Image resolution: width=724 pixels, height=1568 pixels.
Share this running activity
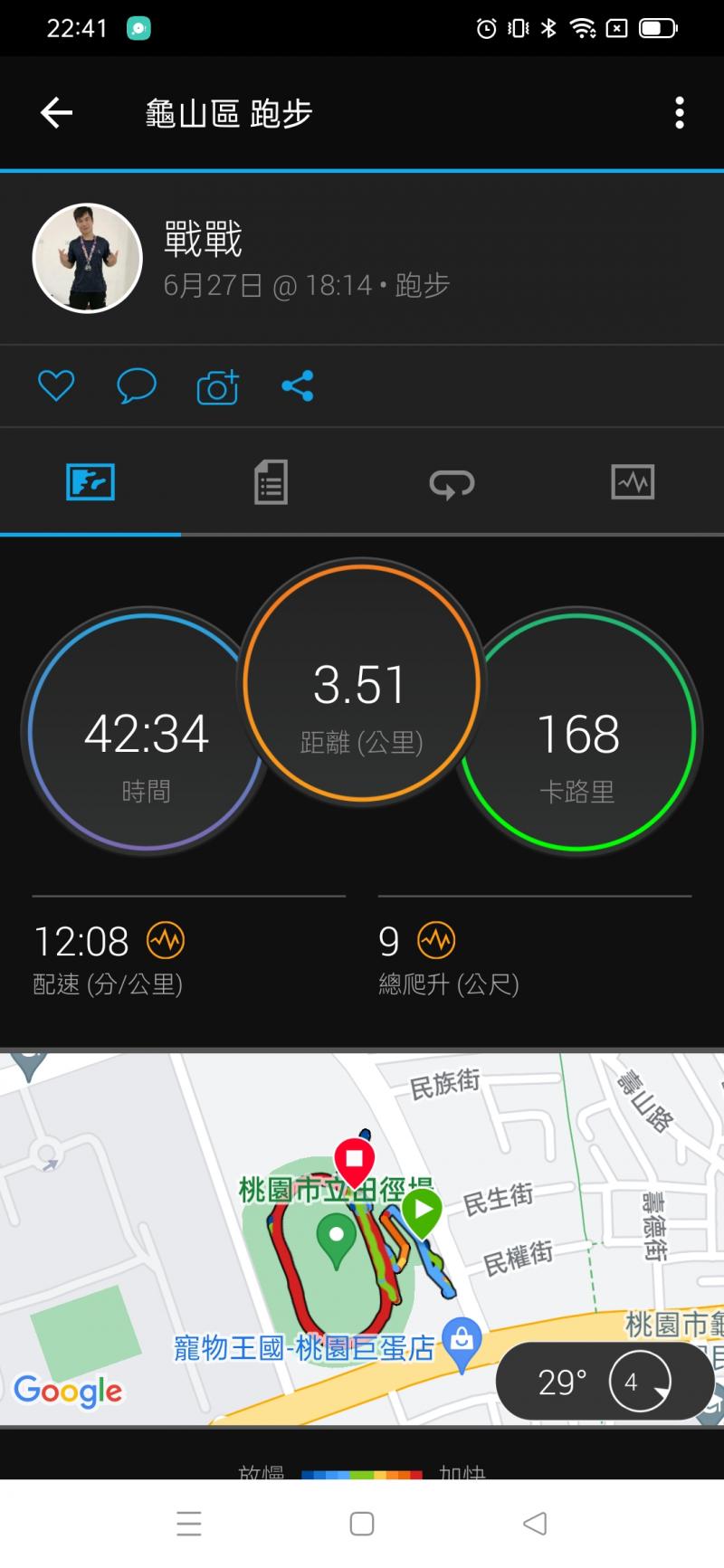297,386
